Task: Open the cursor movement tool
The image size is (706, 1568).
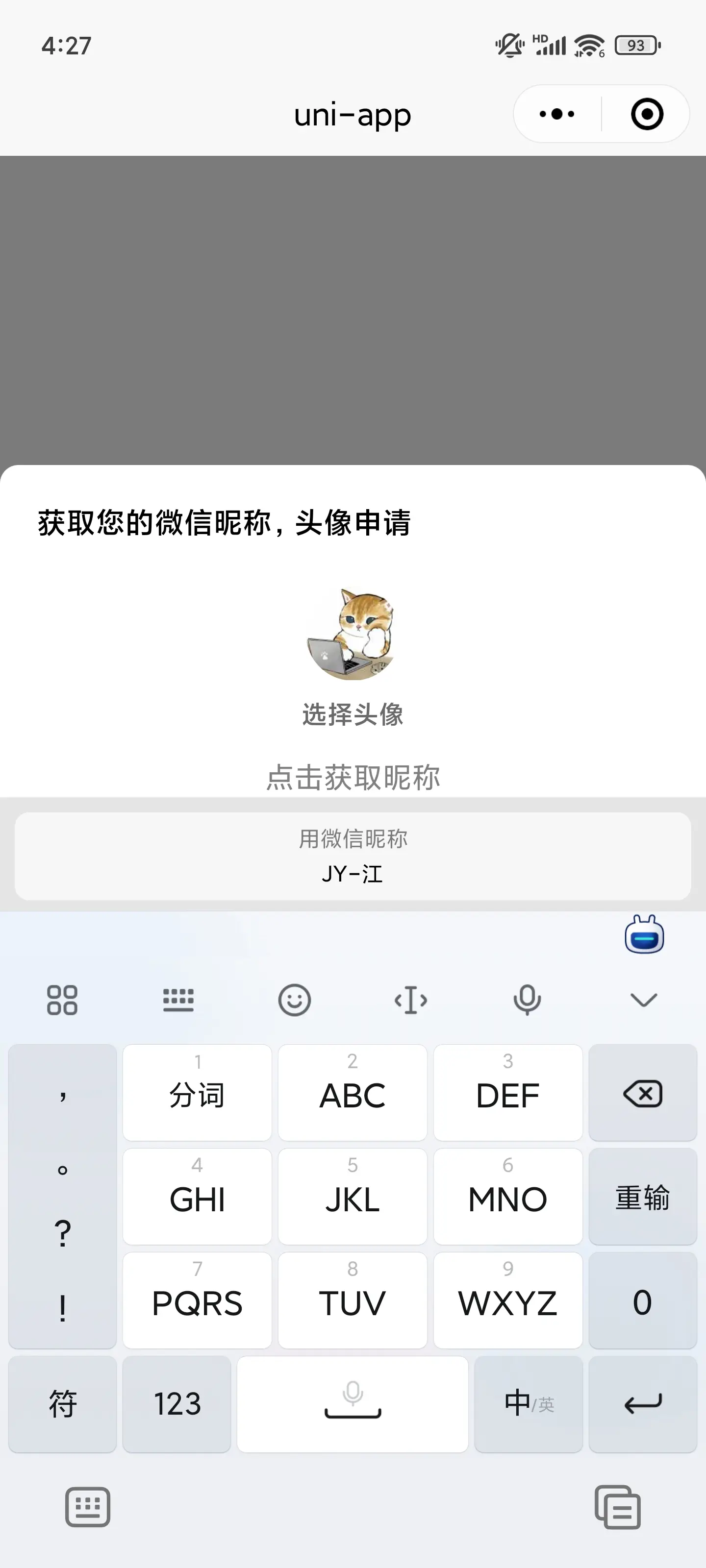Action: (410, 1000)
